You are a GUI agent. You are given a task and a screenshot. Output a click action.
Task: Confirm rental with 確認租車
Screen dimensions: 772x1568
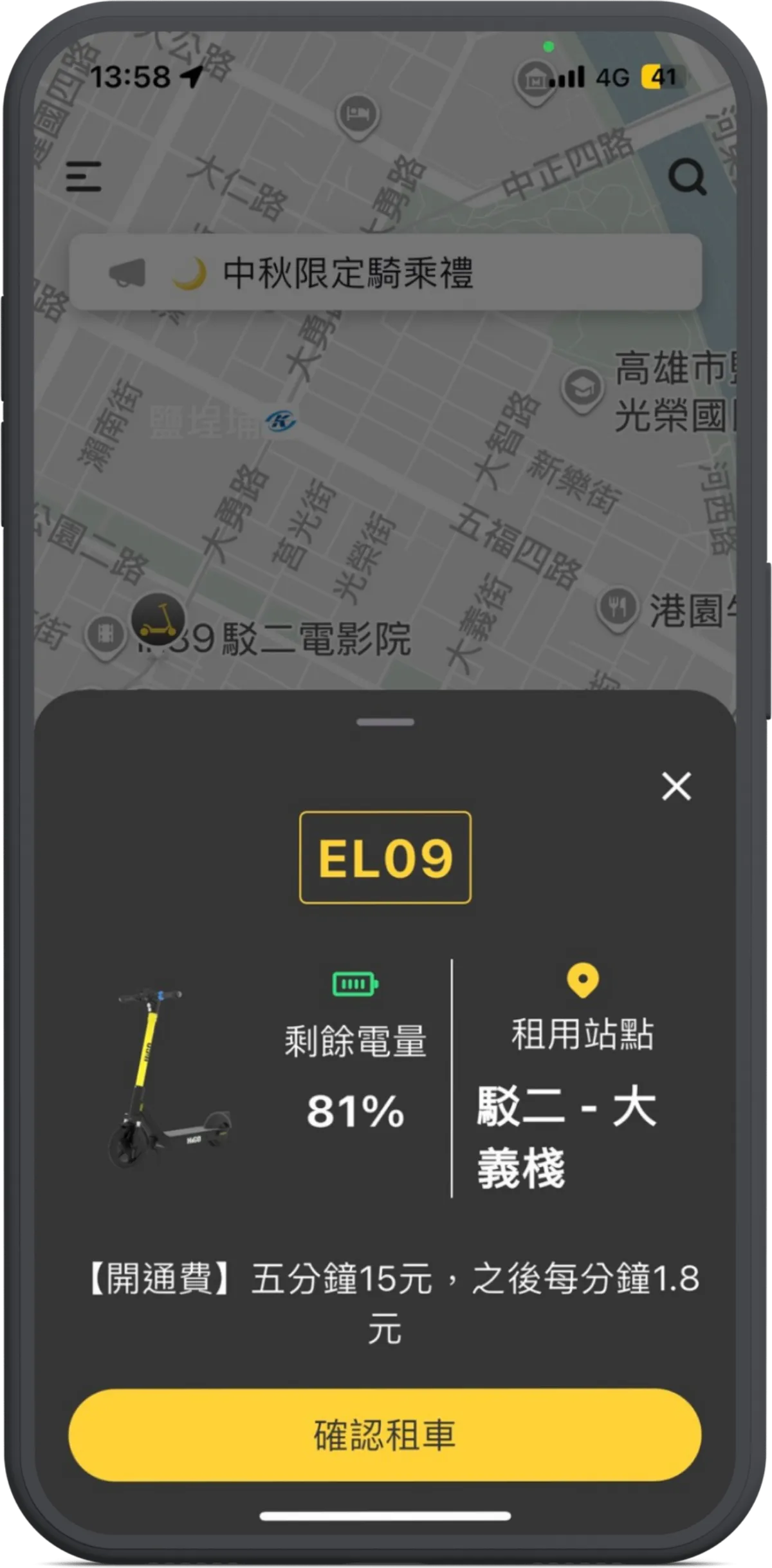click(x=385, y=1434)
